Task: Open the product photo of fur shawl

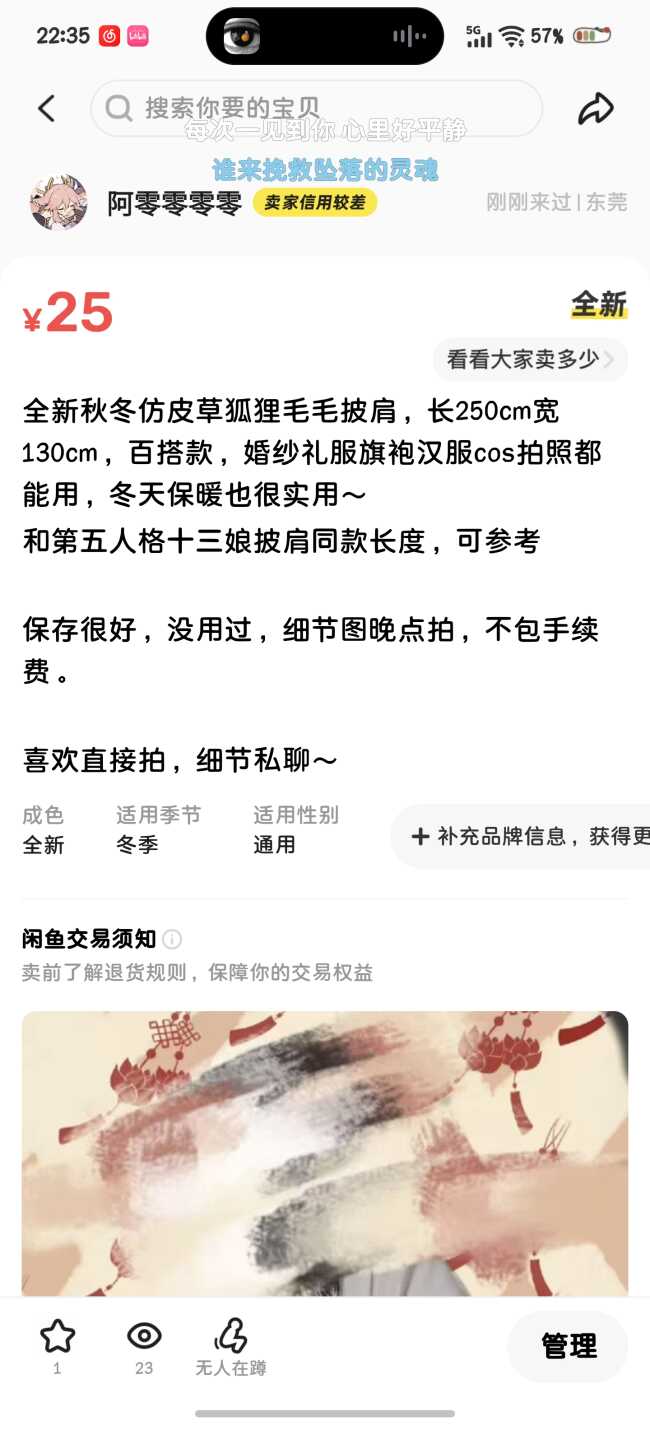Action: coord(325,1150)
